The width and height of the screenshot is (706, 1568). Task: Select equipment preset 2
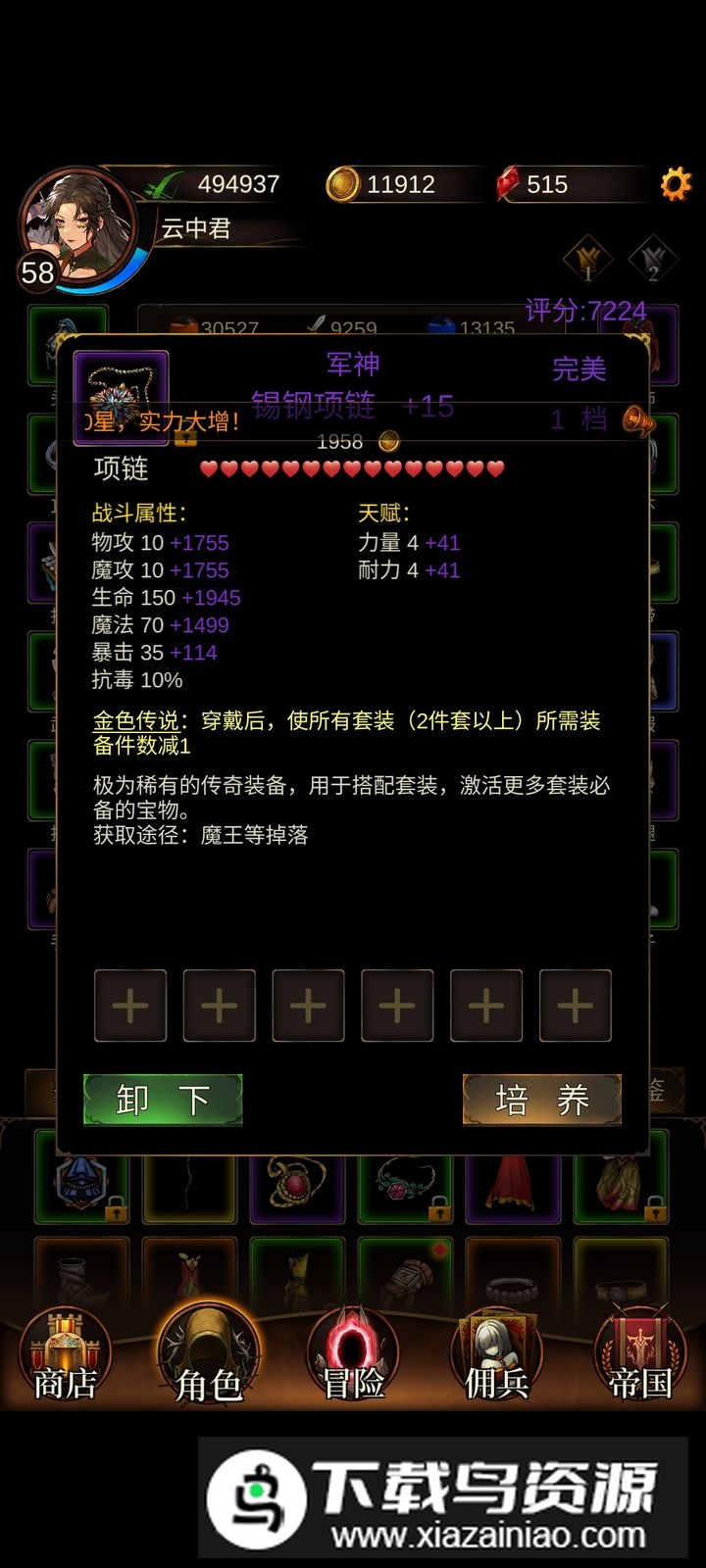(x=652, y=261)
